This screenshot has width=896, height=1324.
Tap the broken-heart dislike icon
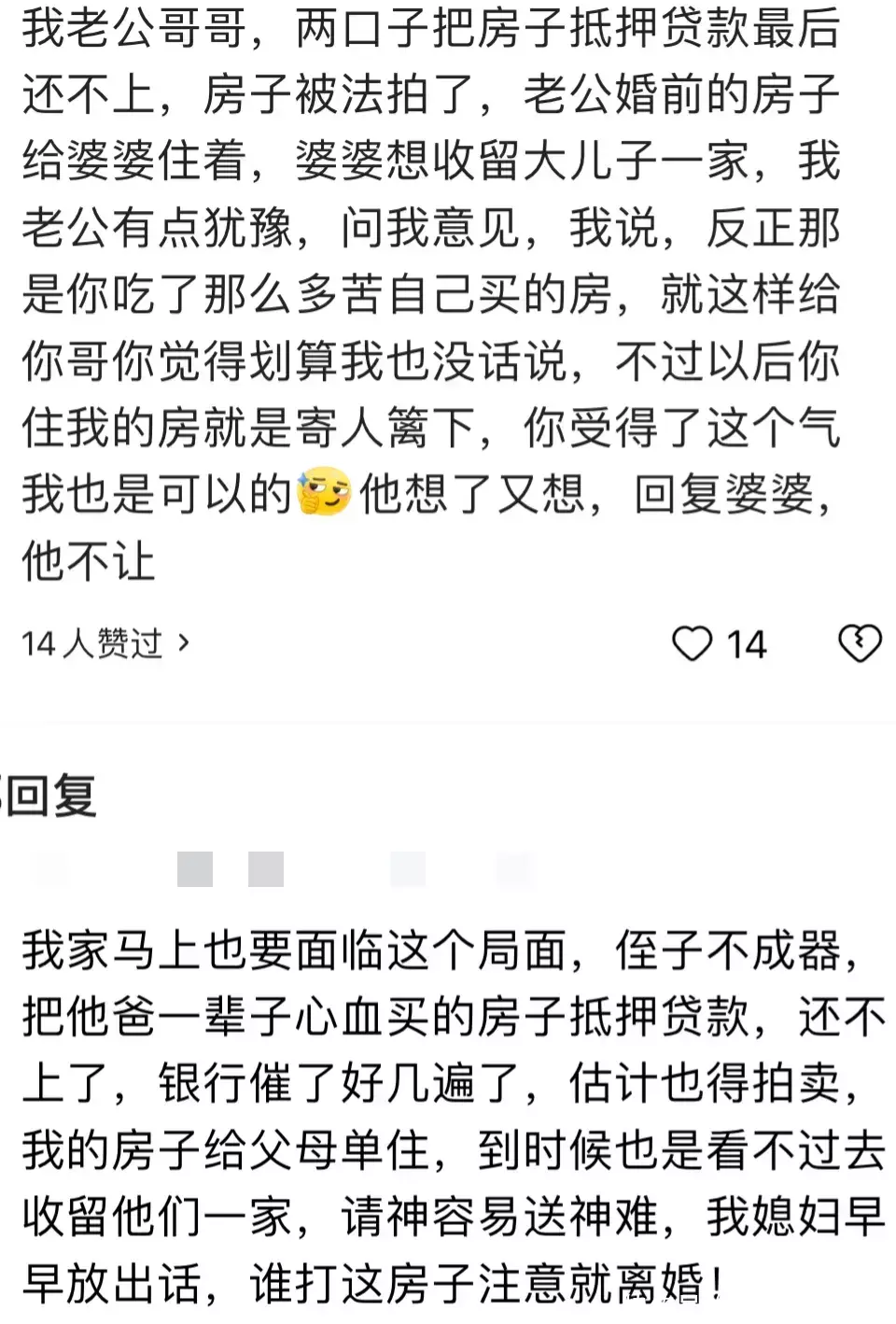(x=859, y=643)
